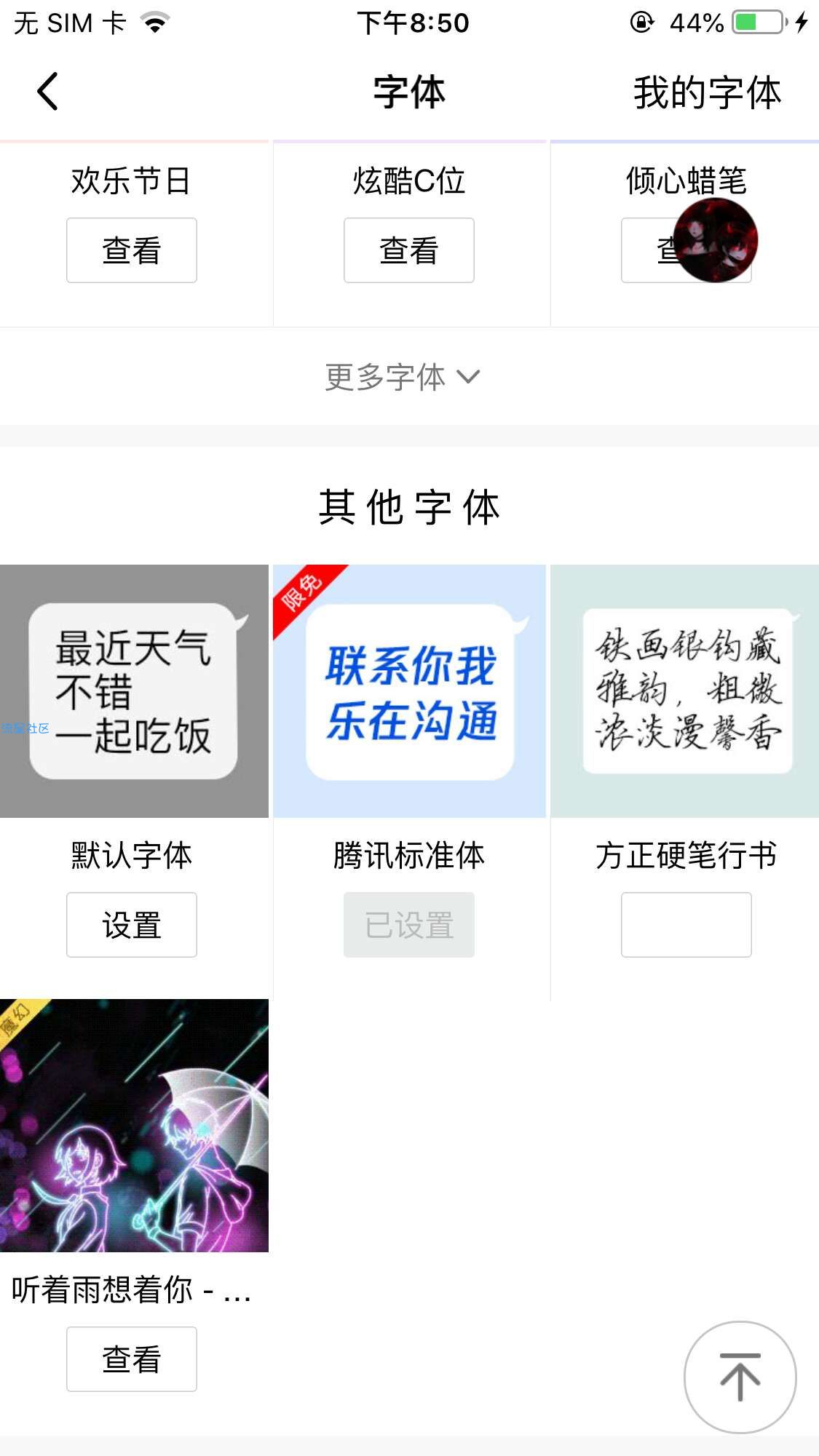This screenshot has width=819, height=1456.
Task: Open the 默认字体 preview tile
Action: pyautogui.click(x=134, y=691)
